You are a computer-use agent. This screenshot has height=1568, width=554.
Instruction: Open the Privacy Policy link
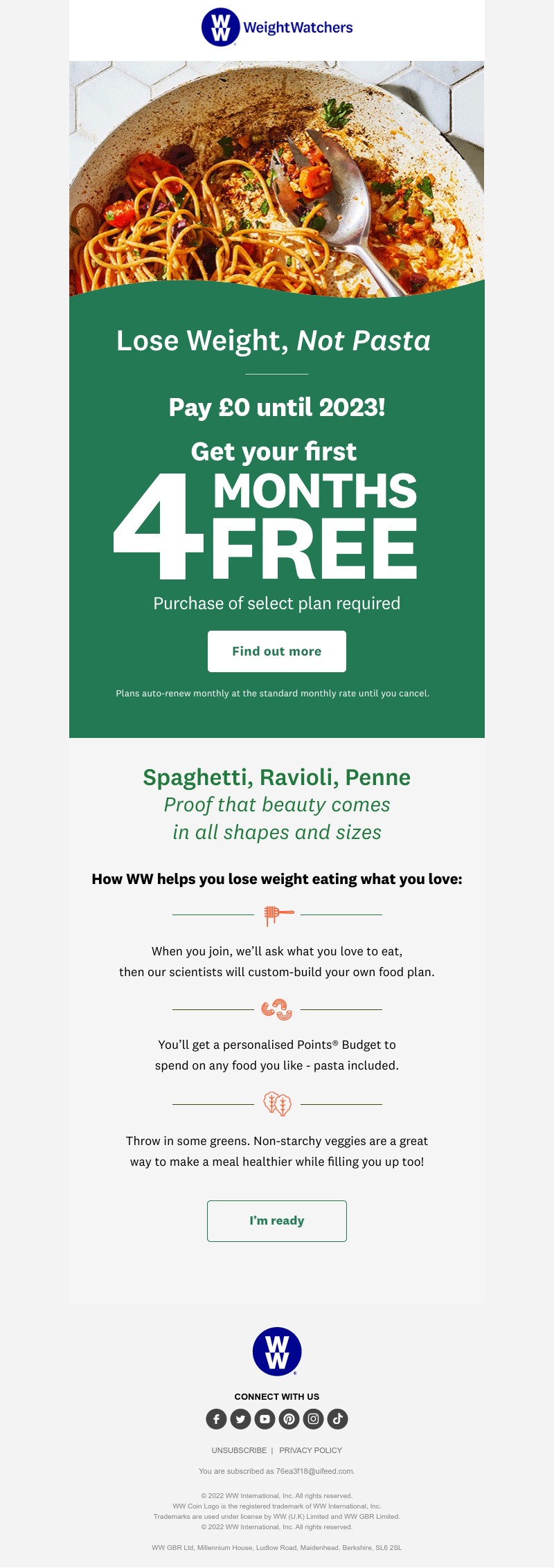tap(310, 1450)
